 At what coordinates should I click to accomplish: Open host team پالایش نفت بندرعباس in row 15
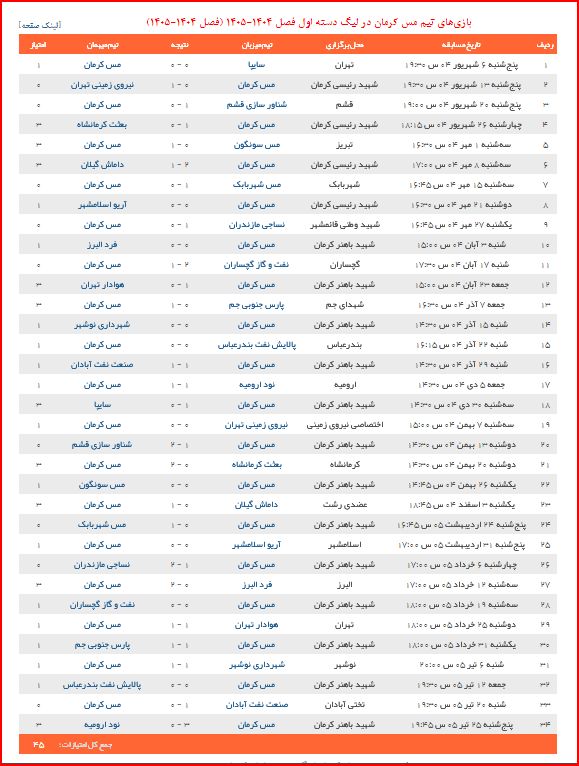click(257, 345)
